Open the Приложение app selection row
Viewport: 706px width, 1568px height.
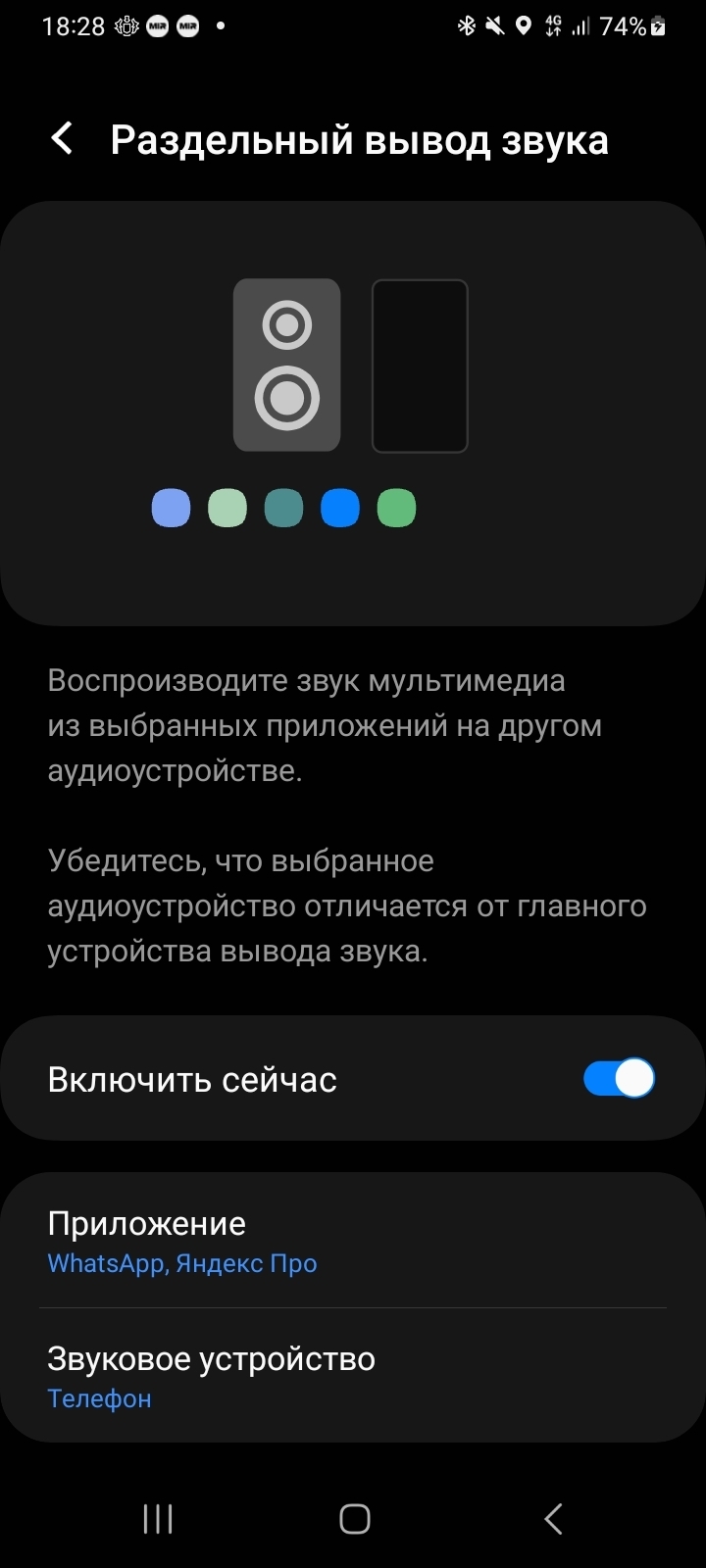coord(353,1241)
